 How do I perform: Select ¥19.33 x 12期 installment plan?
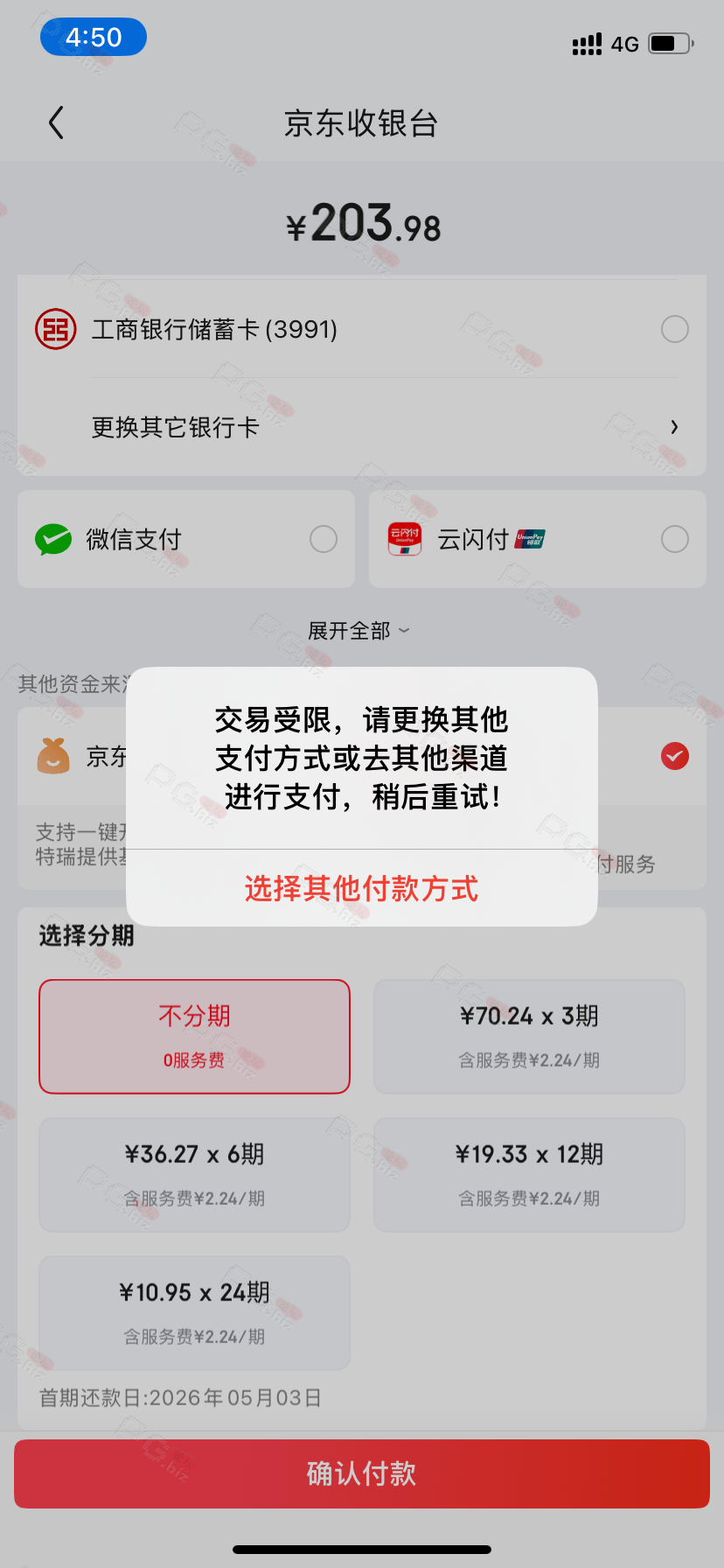pyautogui.click(x=529, y=1174)
